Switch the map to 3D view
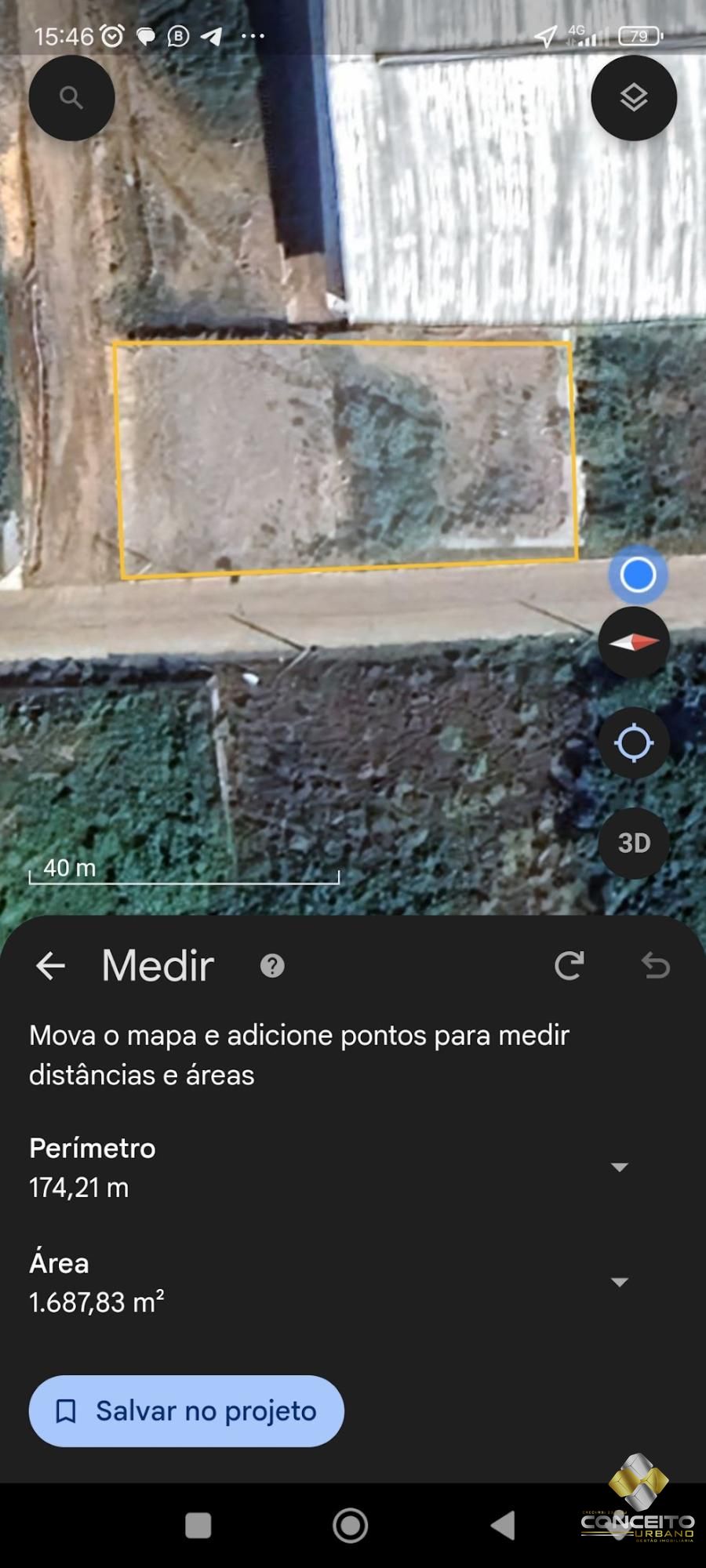The height and width of the screenshot is (1568, 706). click(x=634, y=843)
